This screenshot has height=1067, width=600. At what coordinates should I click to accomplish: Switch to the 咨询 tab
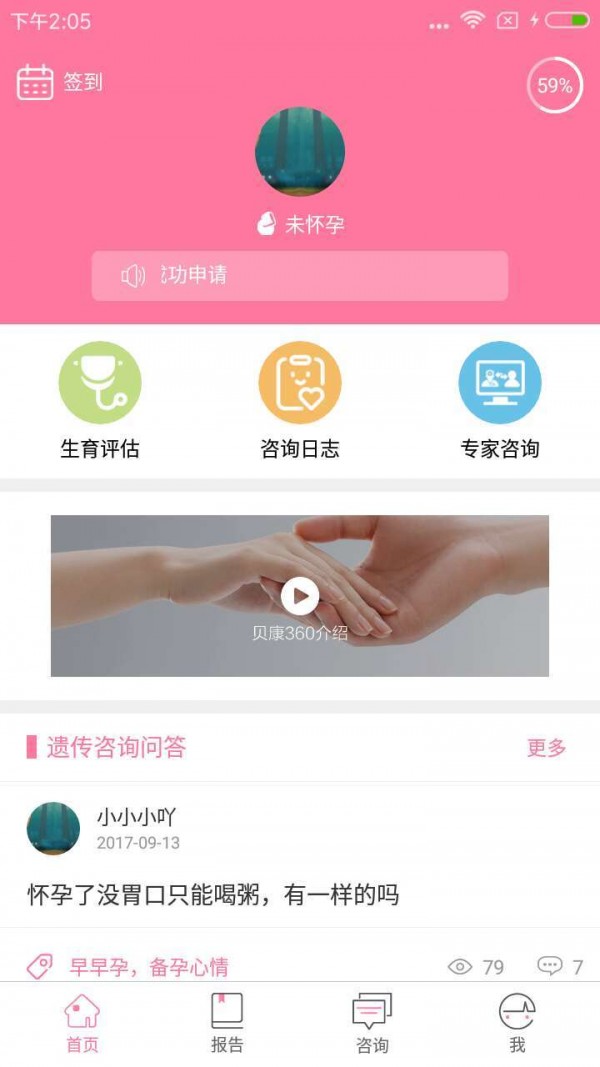coord(372,1023)
